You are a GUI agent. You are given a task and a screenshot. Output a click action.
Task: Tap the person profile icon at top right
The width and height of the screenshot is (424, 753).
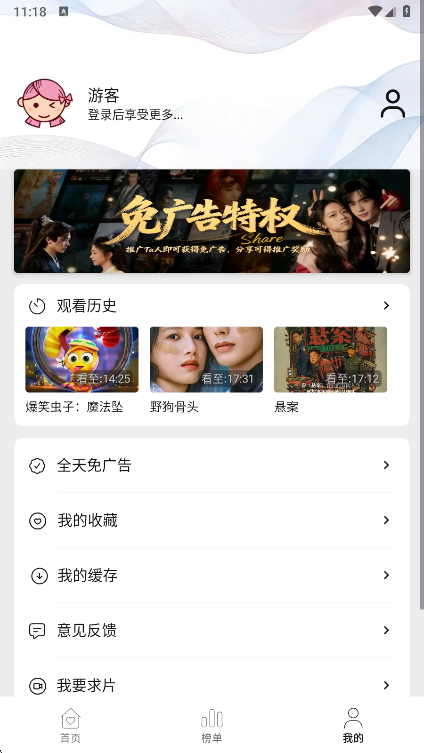coord(393,104)
